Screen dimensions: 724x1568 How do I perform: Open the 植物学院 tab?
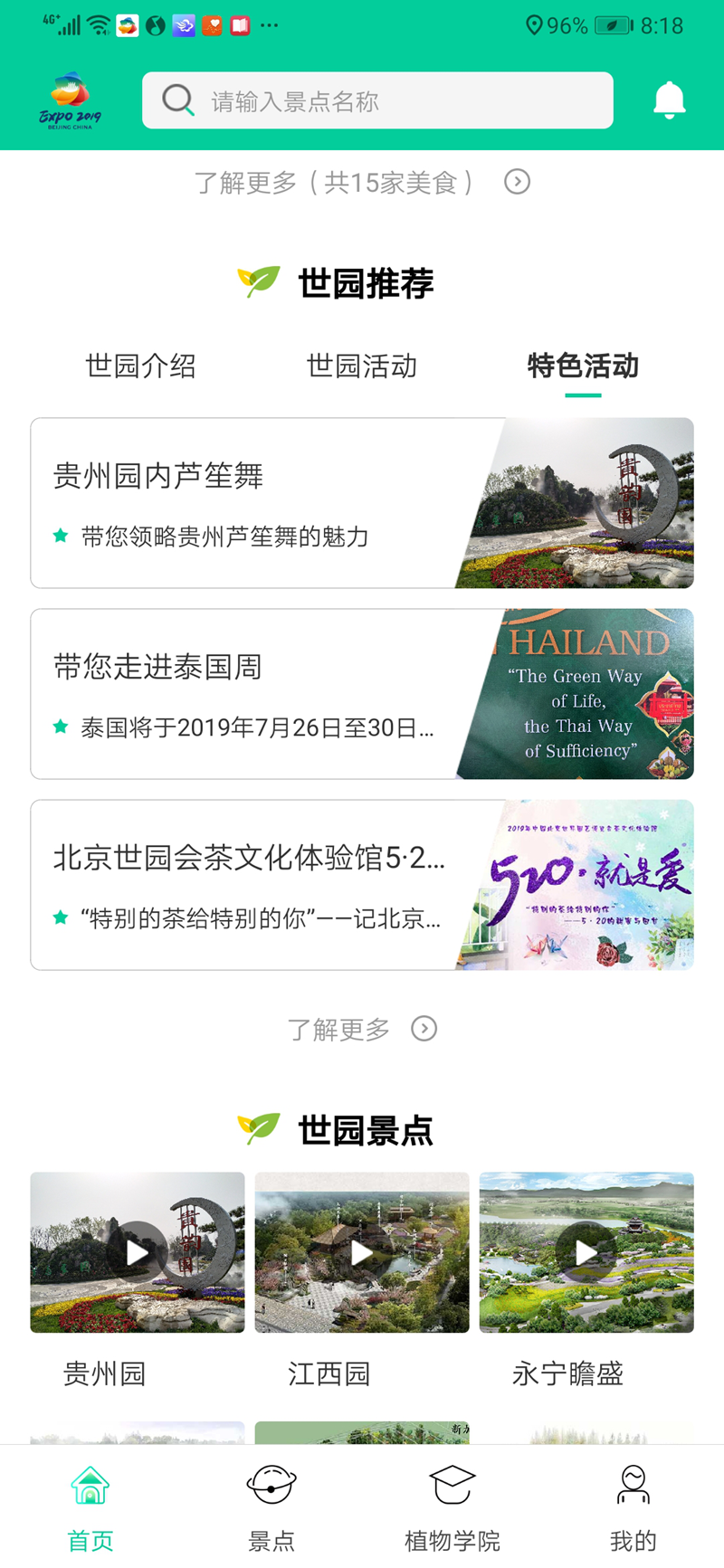coord(452,1506)
